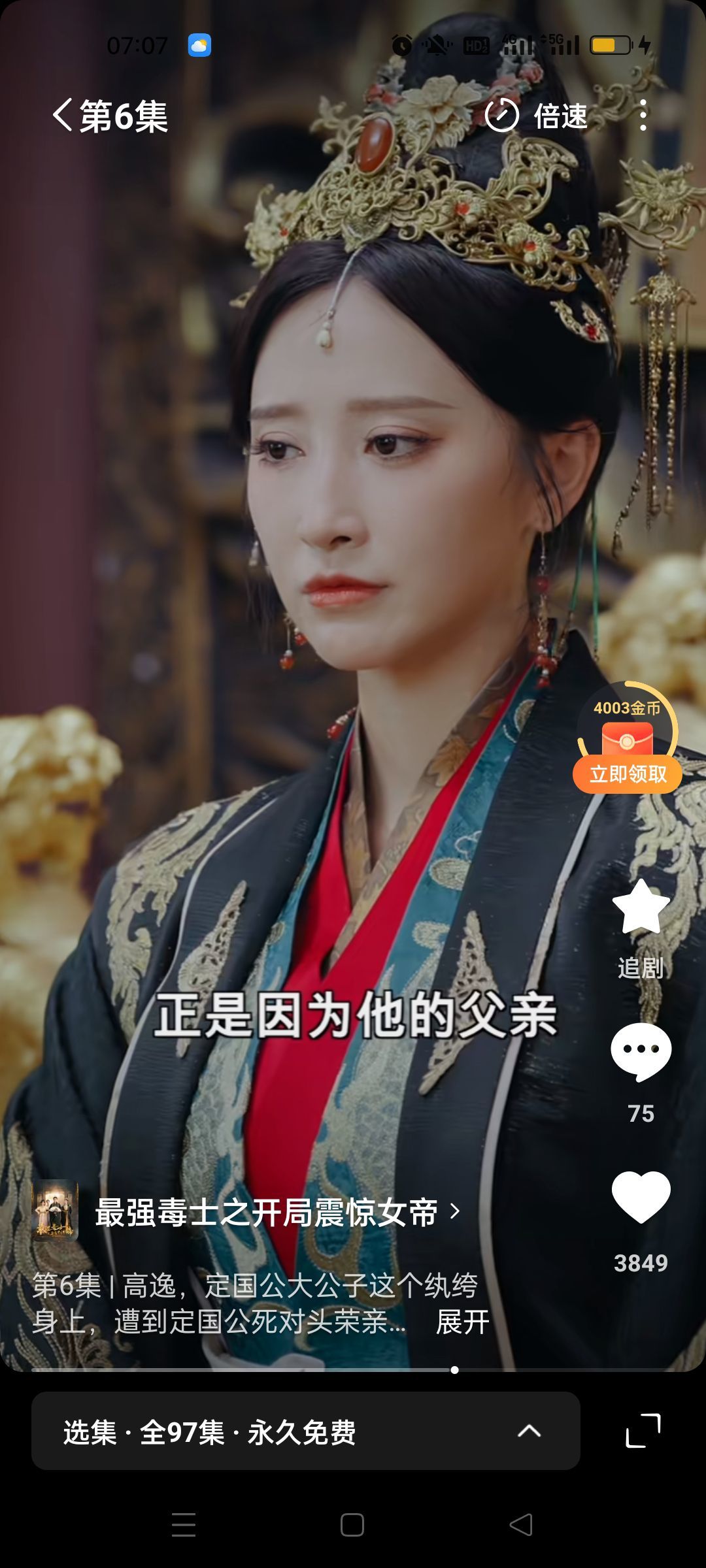
Task: Tap the drama cover thumbnail
Action: pos(55,1211)
